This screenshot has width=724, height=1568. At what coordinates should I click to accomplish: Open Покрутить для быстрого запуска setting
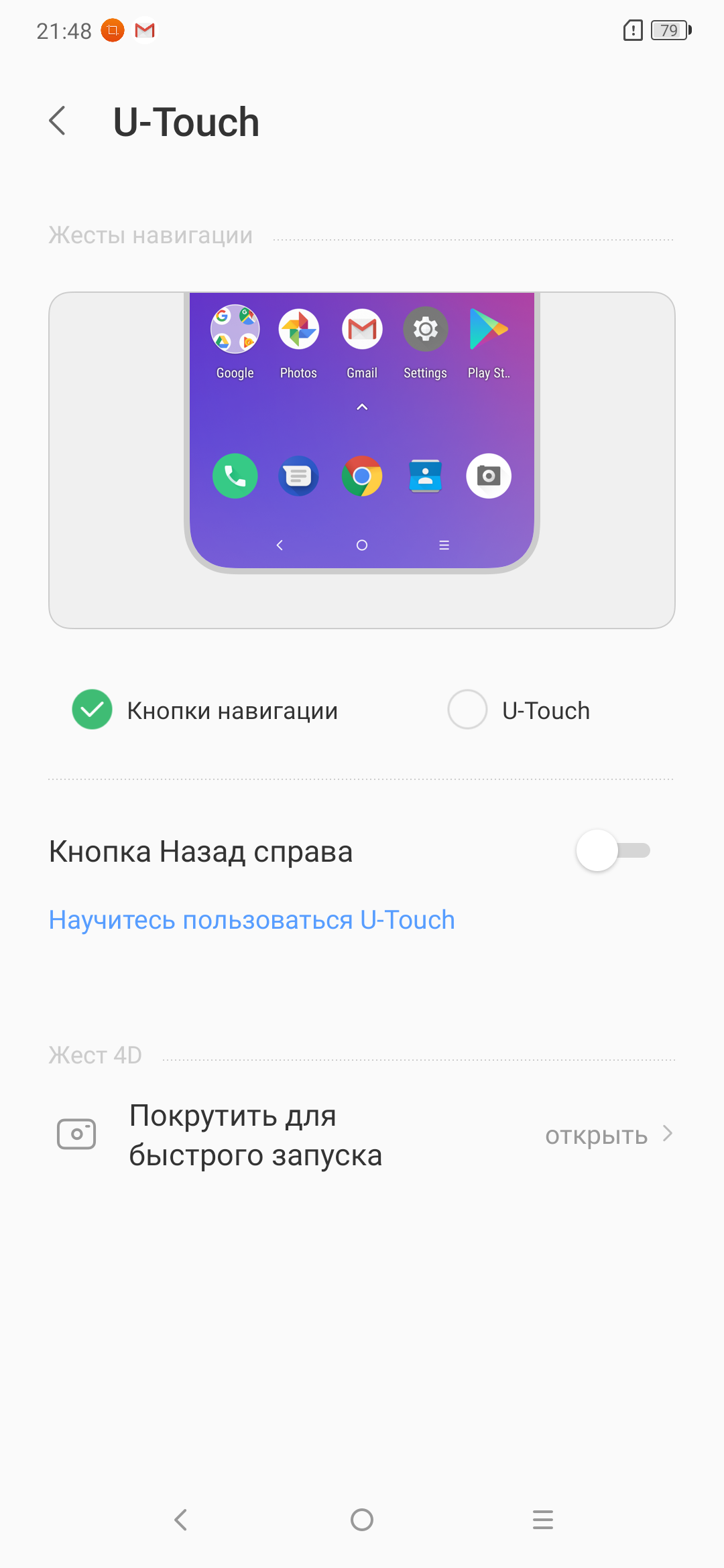pyautogui.click(x=362, y=1135)
